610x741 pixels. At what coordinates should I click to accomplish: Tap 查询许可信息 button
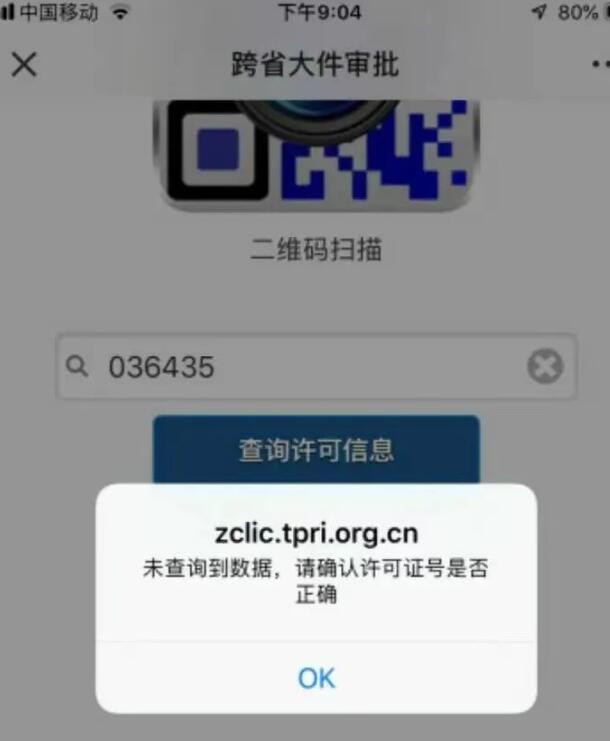coord(316,450)
